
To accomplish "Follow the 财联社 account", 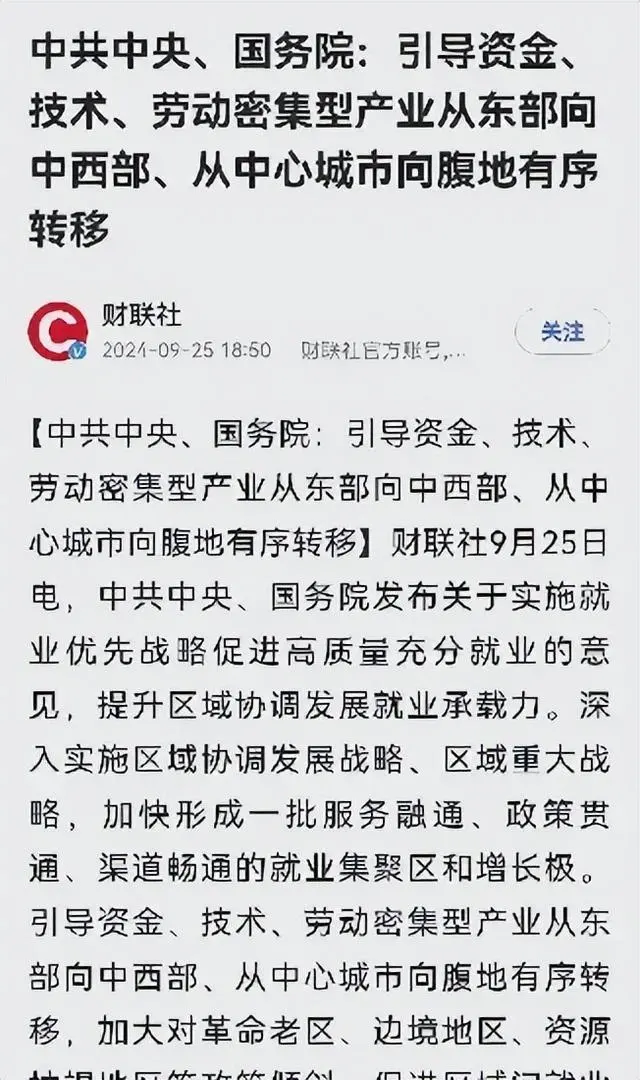I will (562, 331).
